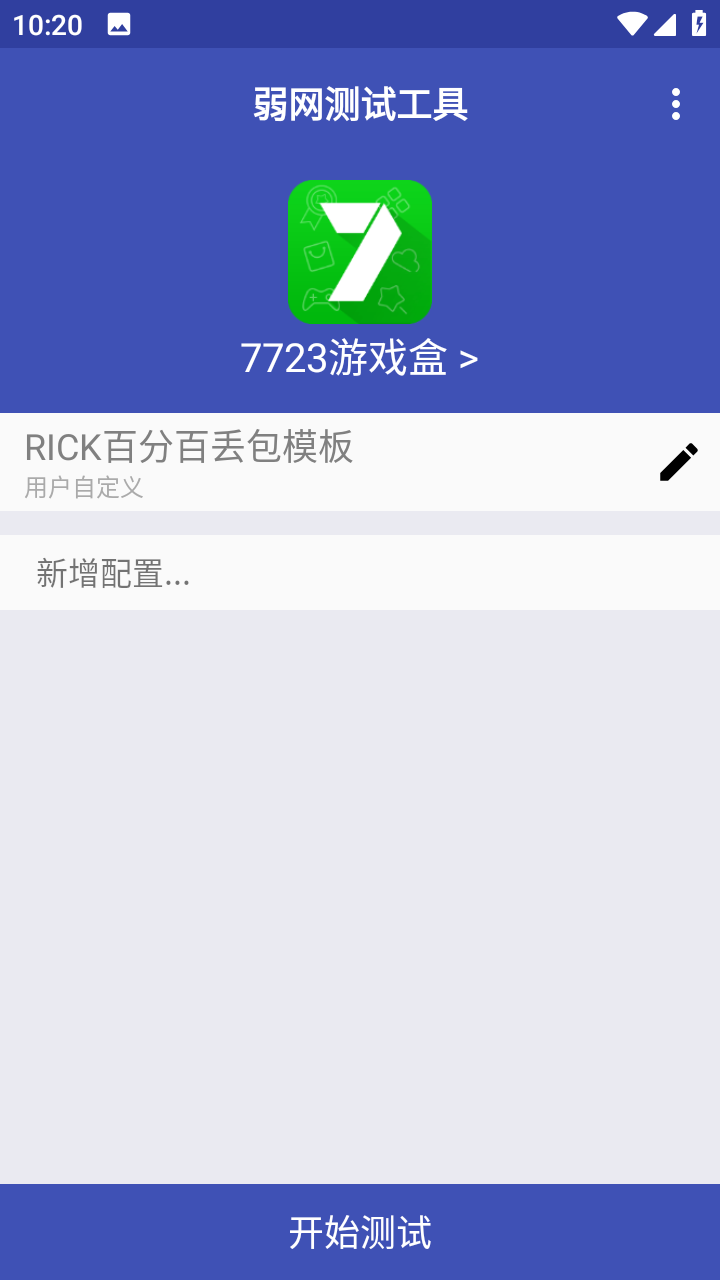
Task: Choose RICK百分百丢包模板 as active profile
Action: pyautogui.click(x=190, y=449)
